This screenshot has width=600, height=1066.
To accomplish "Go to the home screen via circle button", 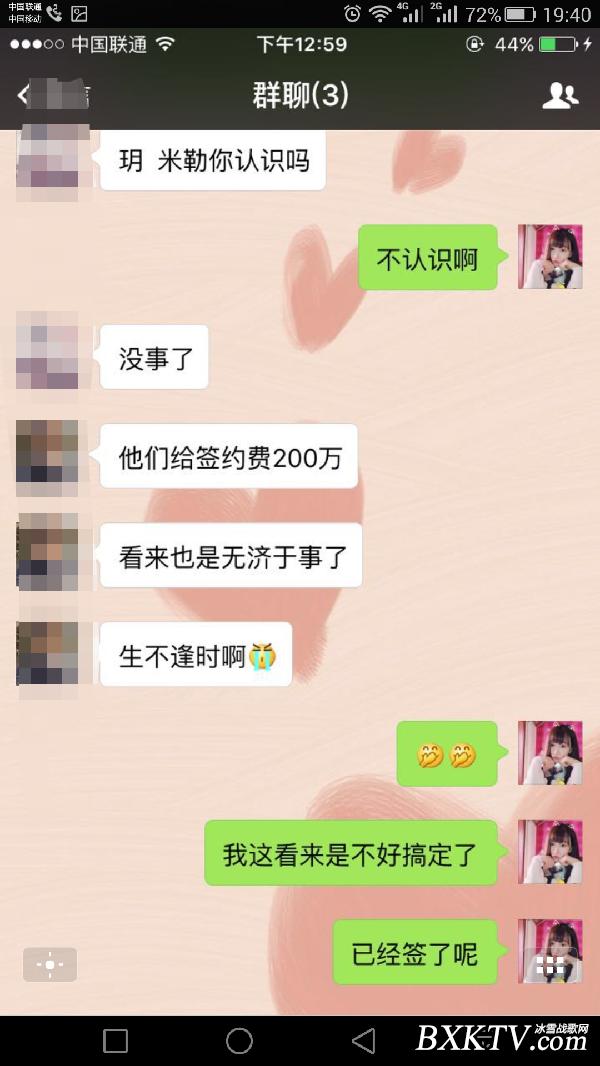I will coord(239,1041).
